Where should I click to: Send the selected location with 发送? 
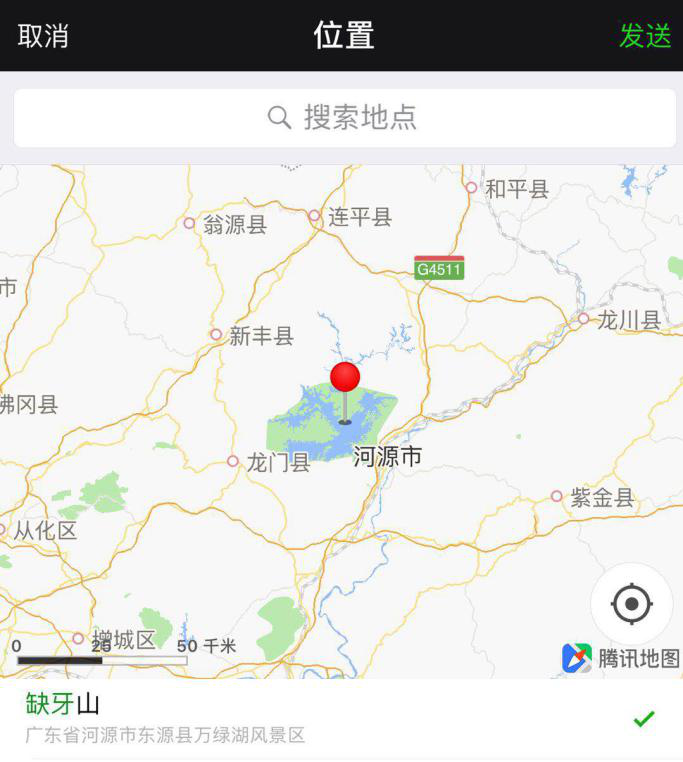click(645, 36)
